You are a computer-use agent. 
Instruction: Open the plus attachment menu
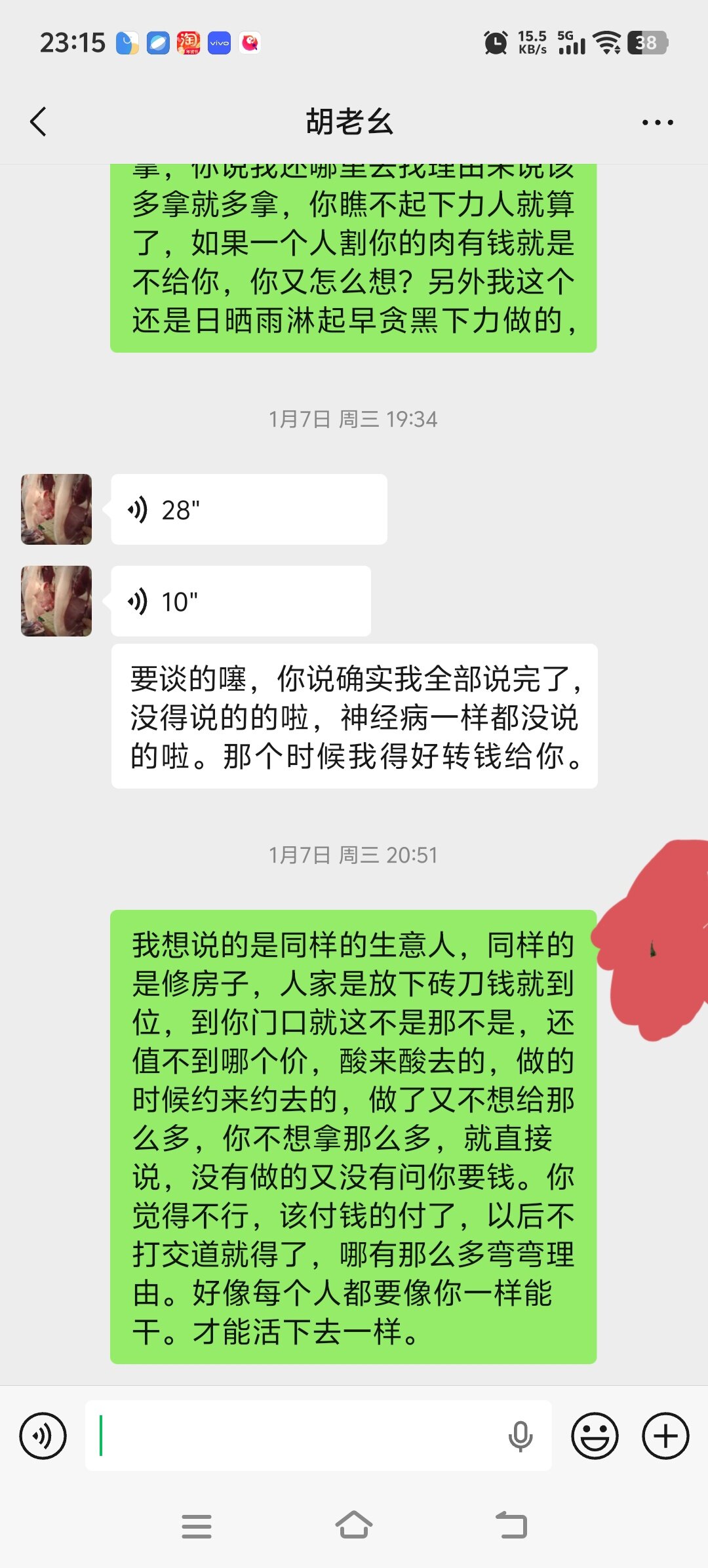pos(665,1436)
